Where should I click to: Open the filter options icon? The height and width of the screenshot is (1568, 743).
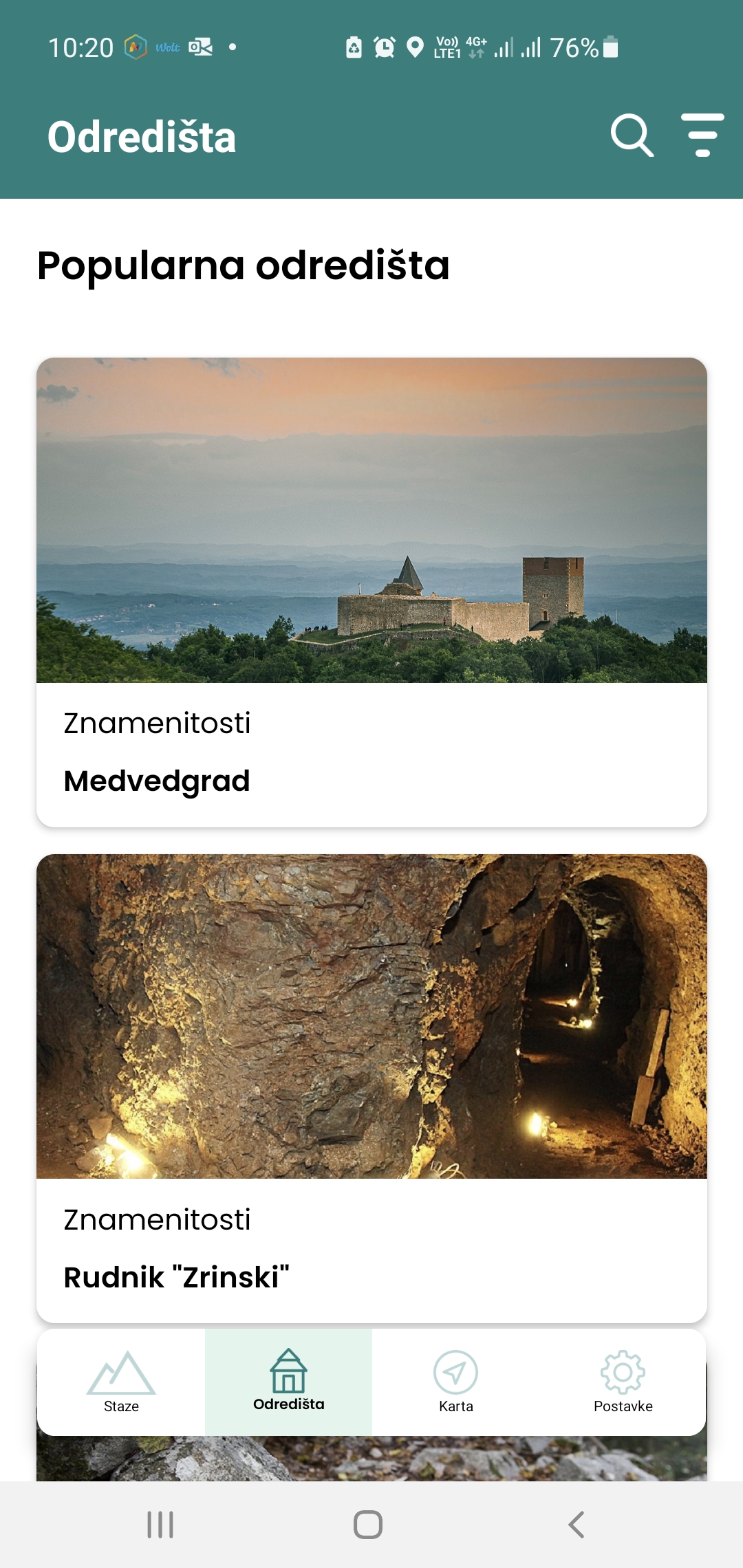[702, 135]
